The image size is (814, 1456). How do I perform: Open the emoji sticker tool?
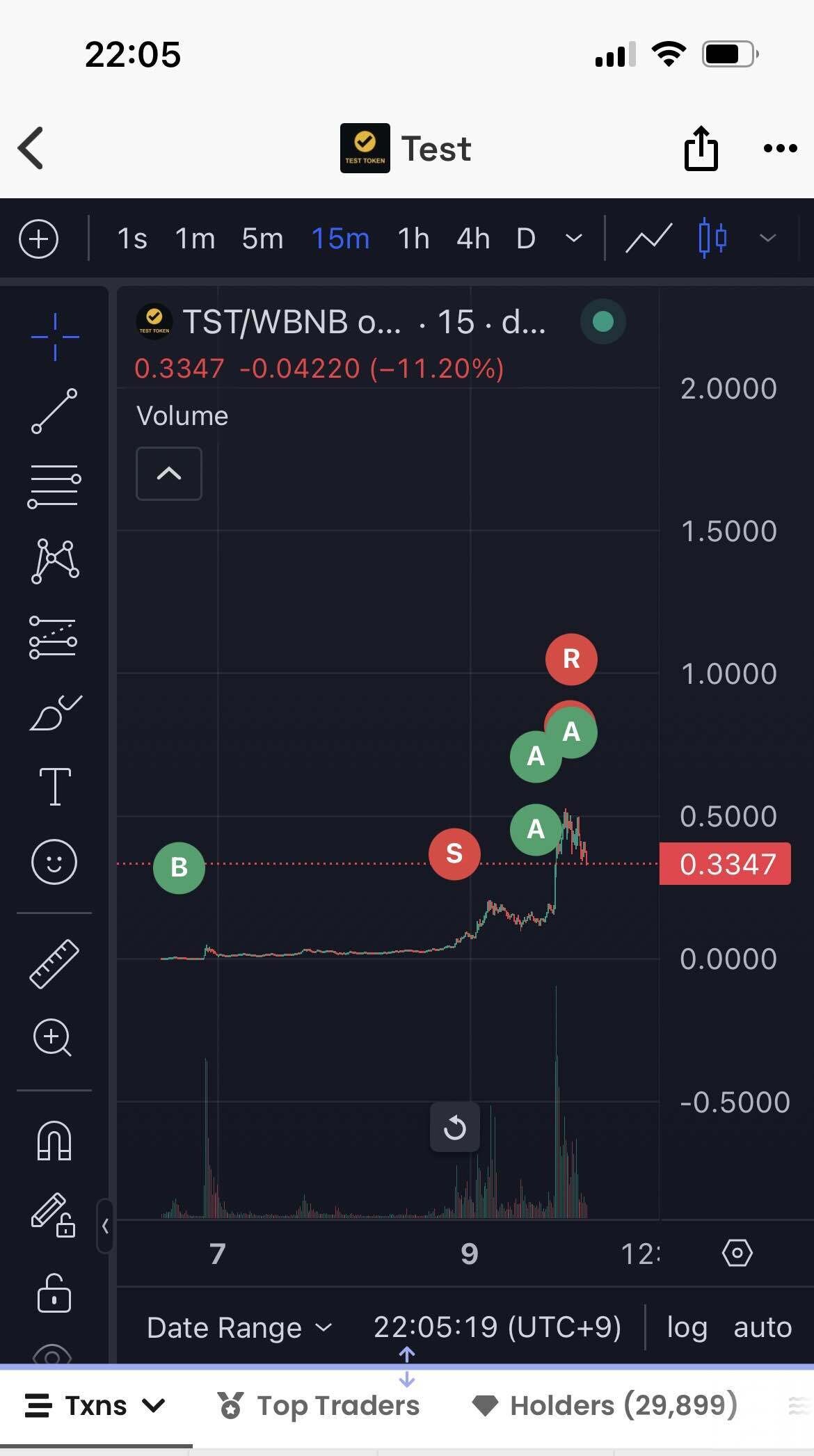(x=54, y=862)
